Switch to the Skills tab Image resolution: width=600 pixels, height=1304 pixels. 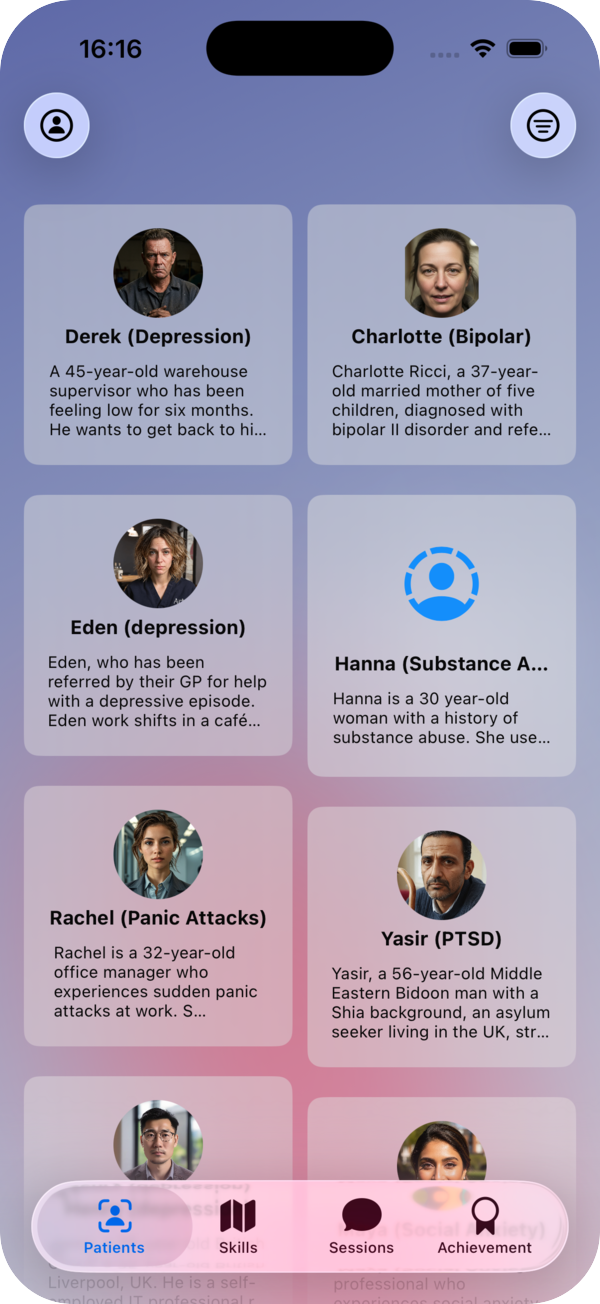pyautogui.click(x=238, y=1227)
